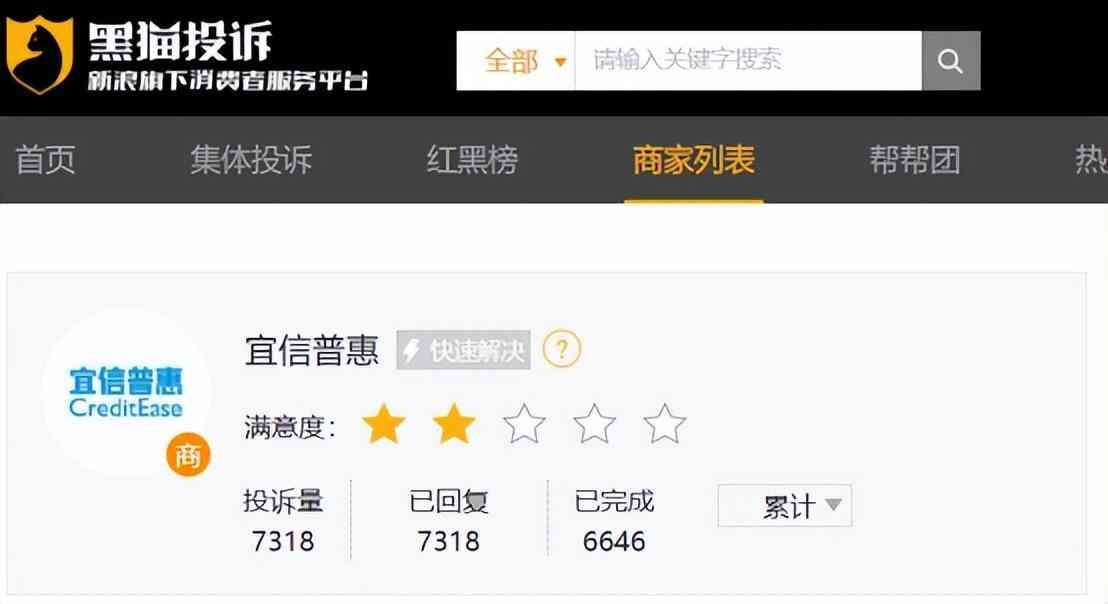The width and height of the screenshot is (1108, 604).
Task: Open the 红黑榜 tab
Action: (473, 160)
